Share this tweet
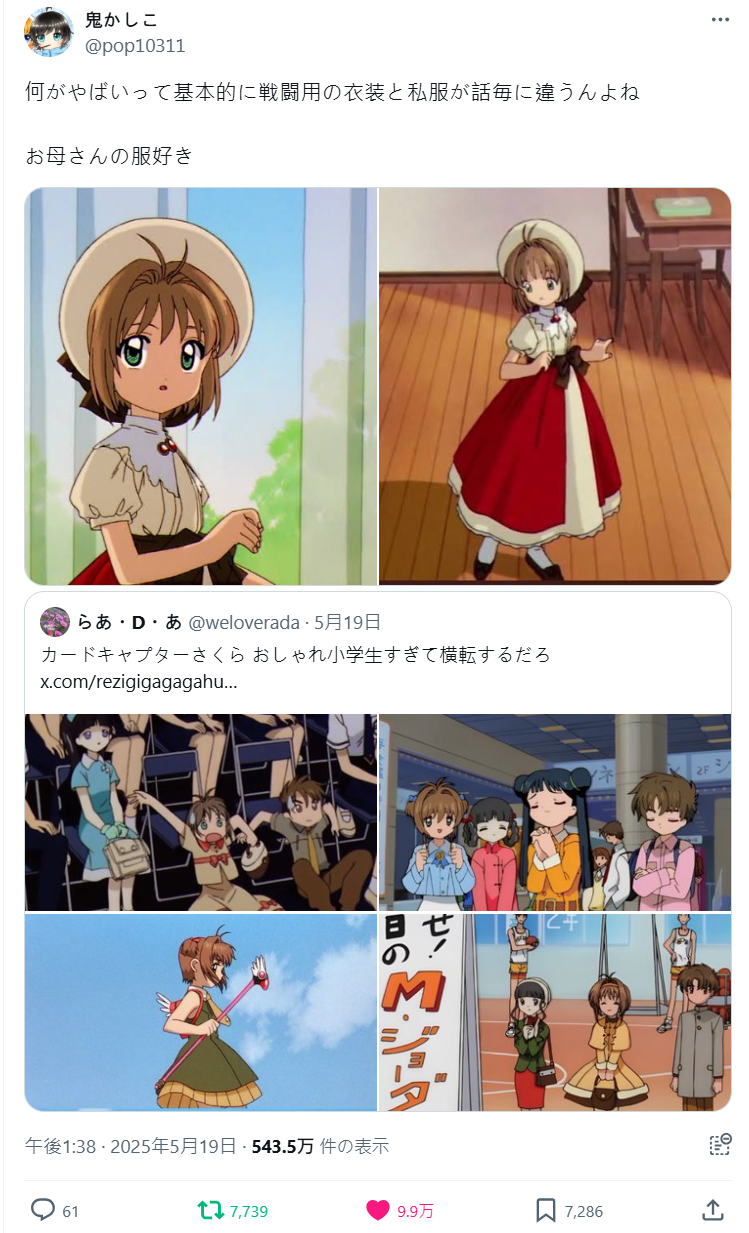749x1233 pixels. point(712,1210)
